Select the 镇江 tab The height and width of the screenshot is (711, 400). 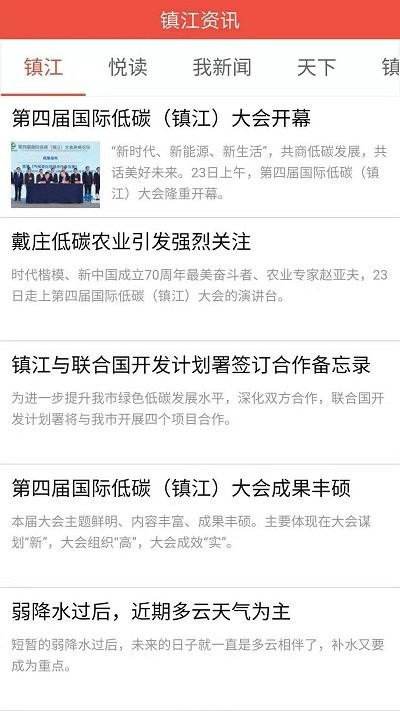point(43,68)
